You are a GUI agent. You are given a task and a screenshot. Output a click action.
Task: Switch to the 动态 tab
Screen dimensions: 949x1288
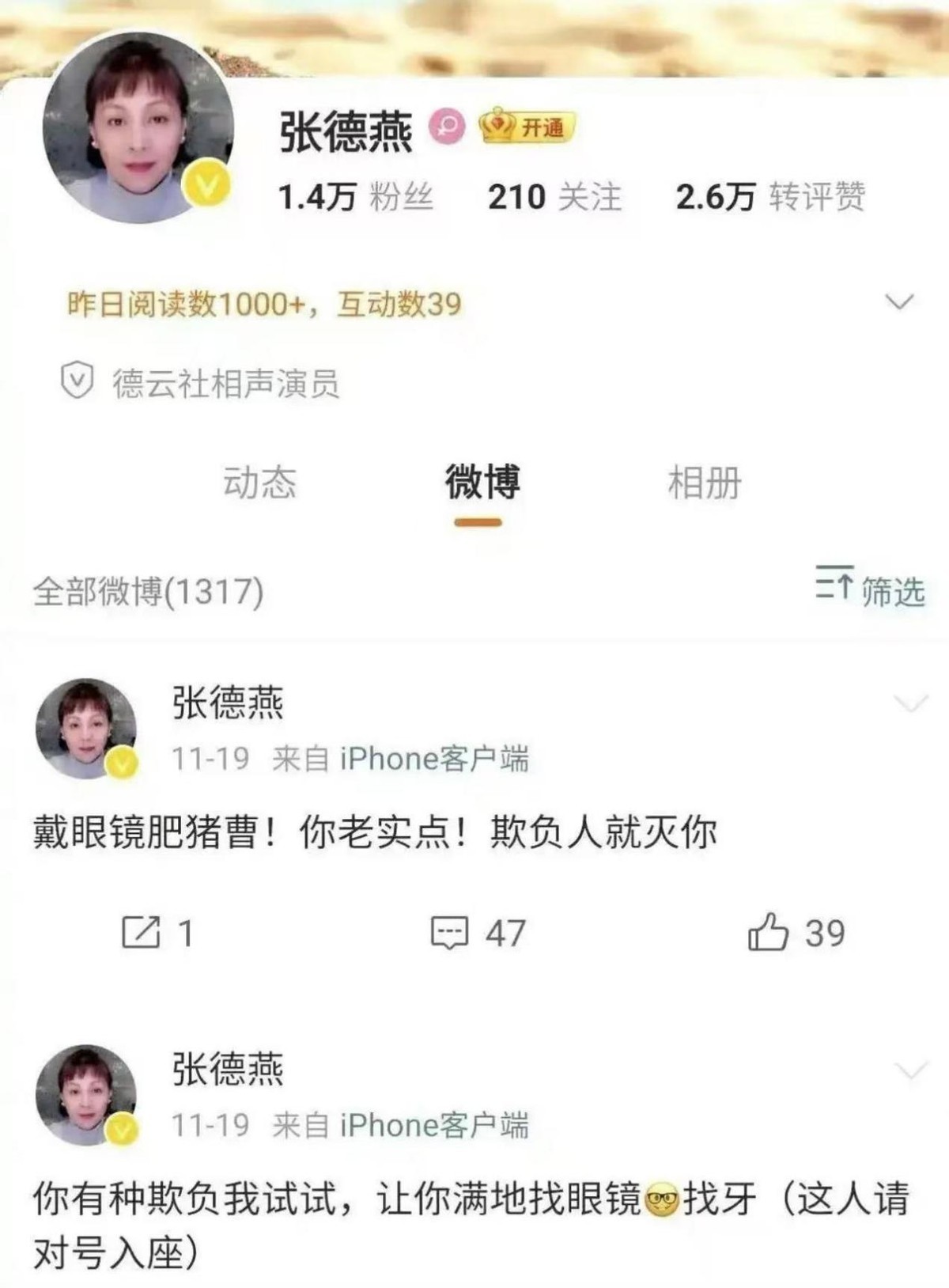259,483
